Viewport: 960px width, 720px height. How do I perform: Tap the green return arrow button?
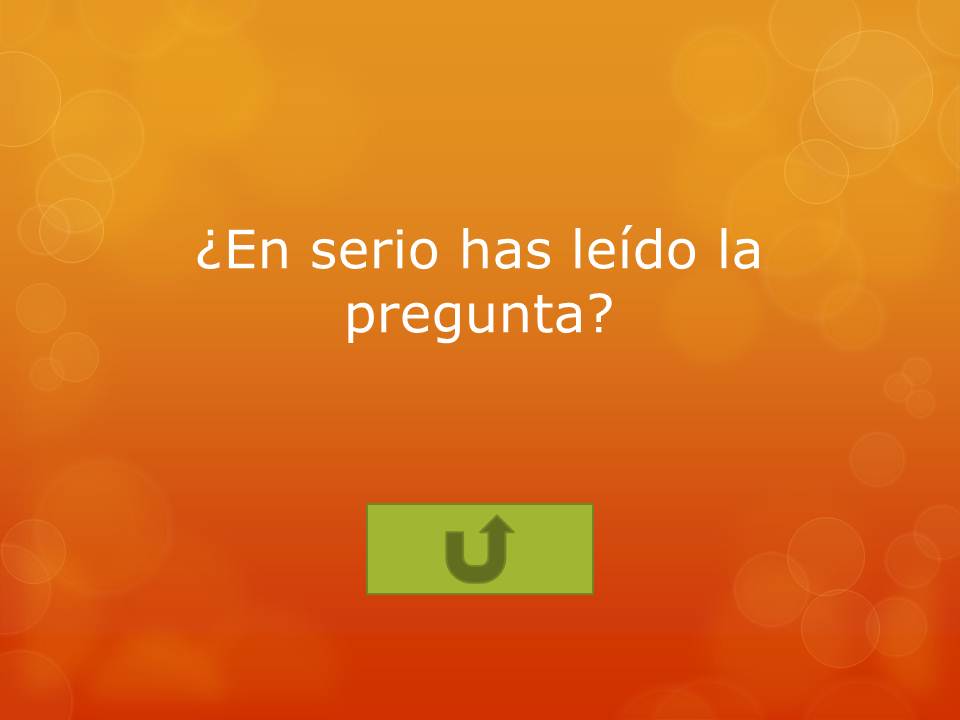click(x=479, y=549)
